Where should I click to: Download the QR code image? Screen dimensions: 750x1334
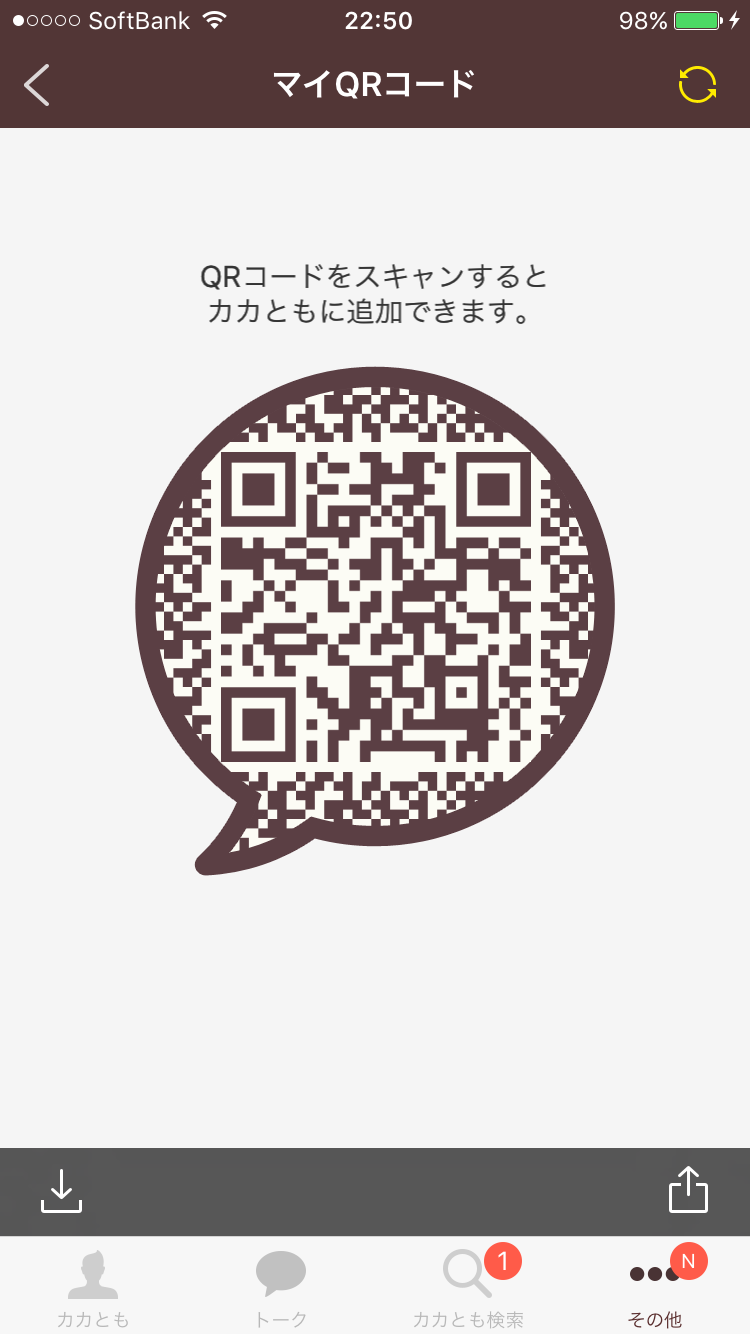(x=61, y=1192)
